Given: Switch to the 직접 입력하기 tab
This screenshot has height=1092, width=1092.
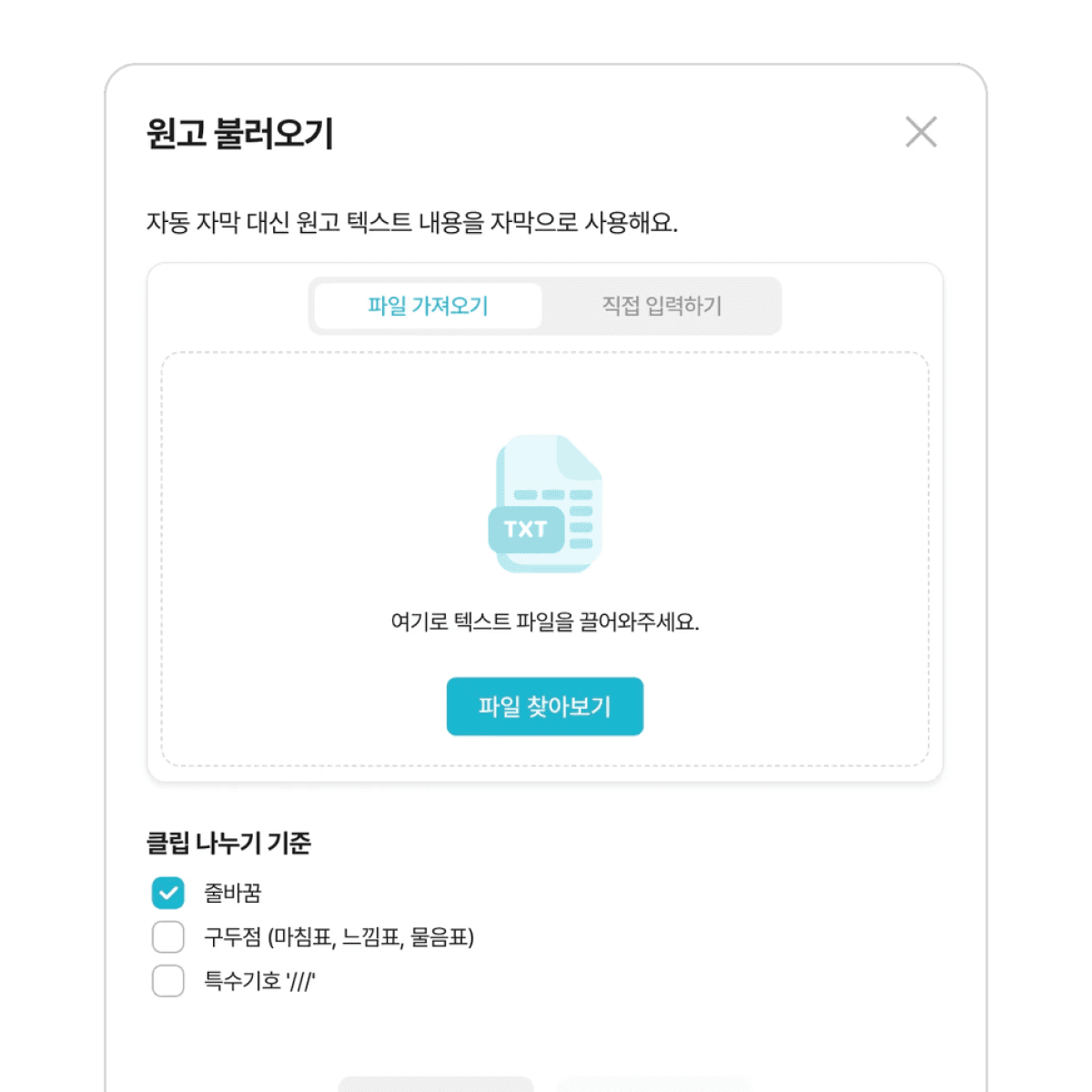Looking at the screenshot, I should click(x=662, y=306).
